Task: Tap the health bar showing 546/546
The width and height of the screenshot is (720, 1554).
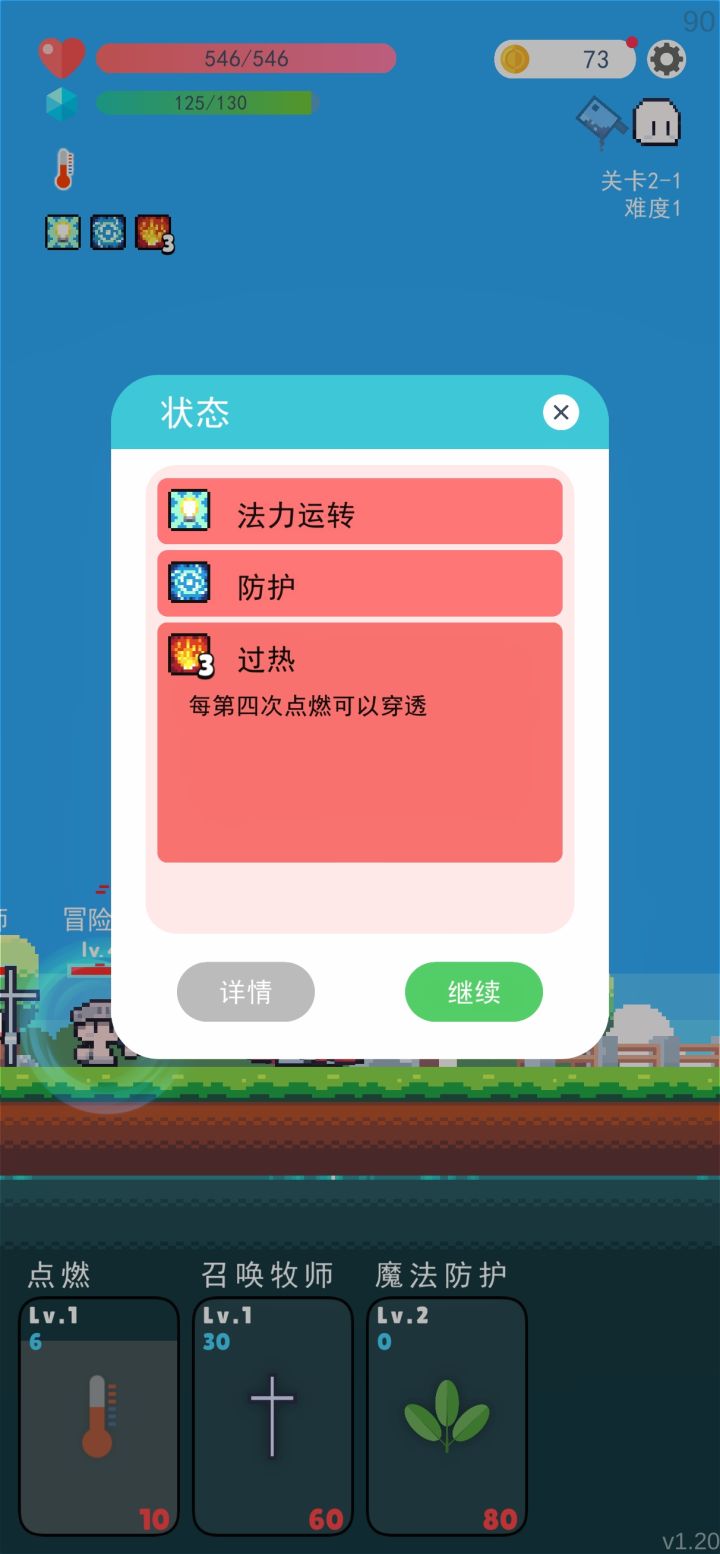Action: [245, 59]
